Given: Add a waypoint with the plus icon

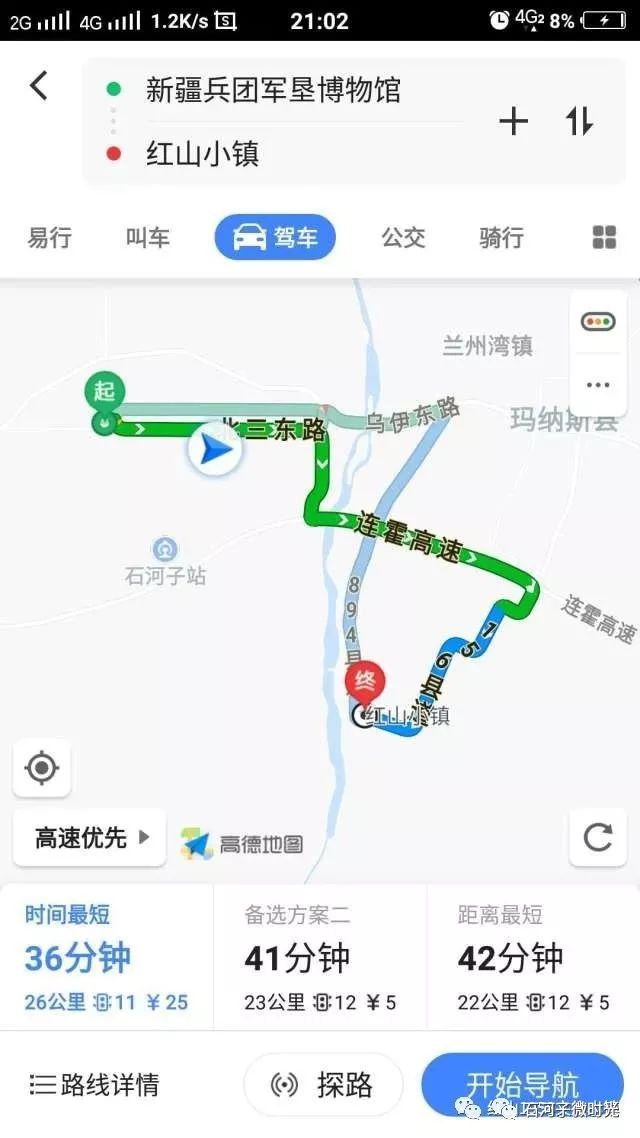Looking at the screenshot, I should tap(513, 122).
